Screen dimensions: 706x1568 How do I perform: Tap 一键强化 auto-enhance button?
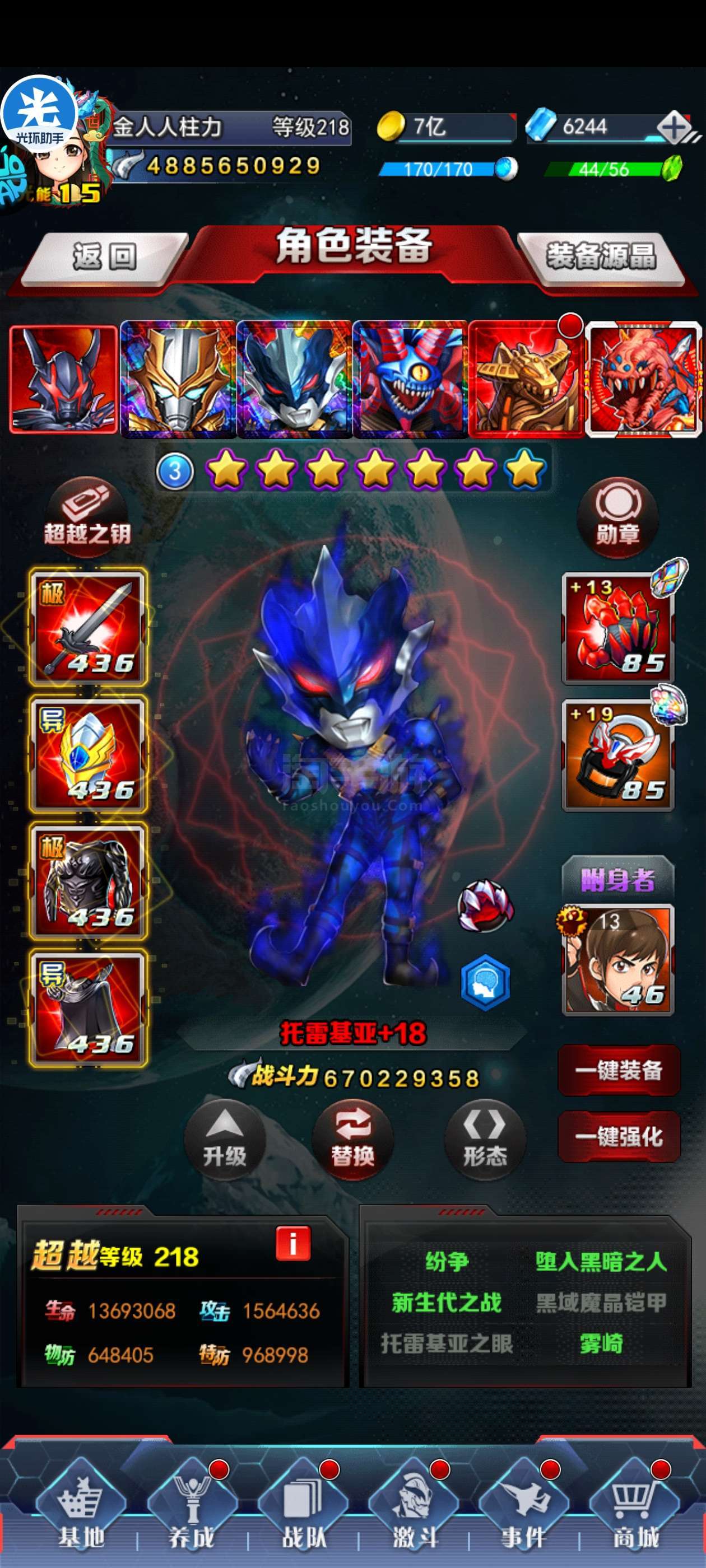[x=619, y=1136]
